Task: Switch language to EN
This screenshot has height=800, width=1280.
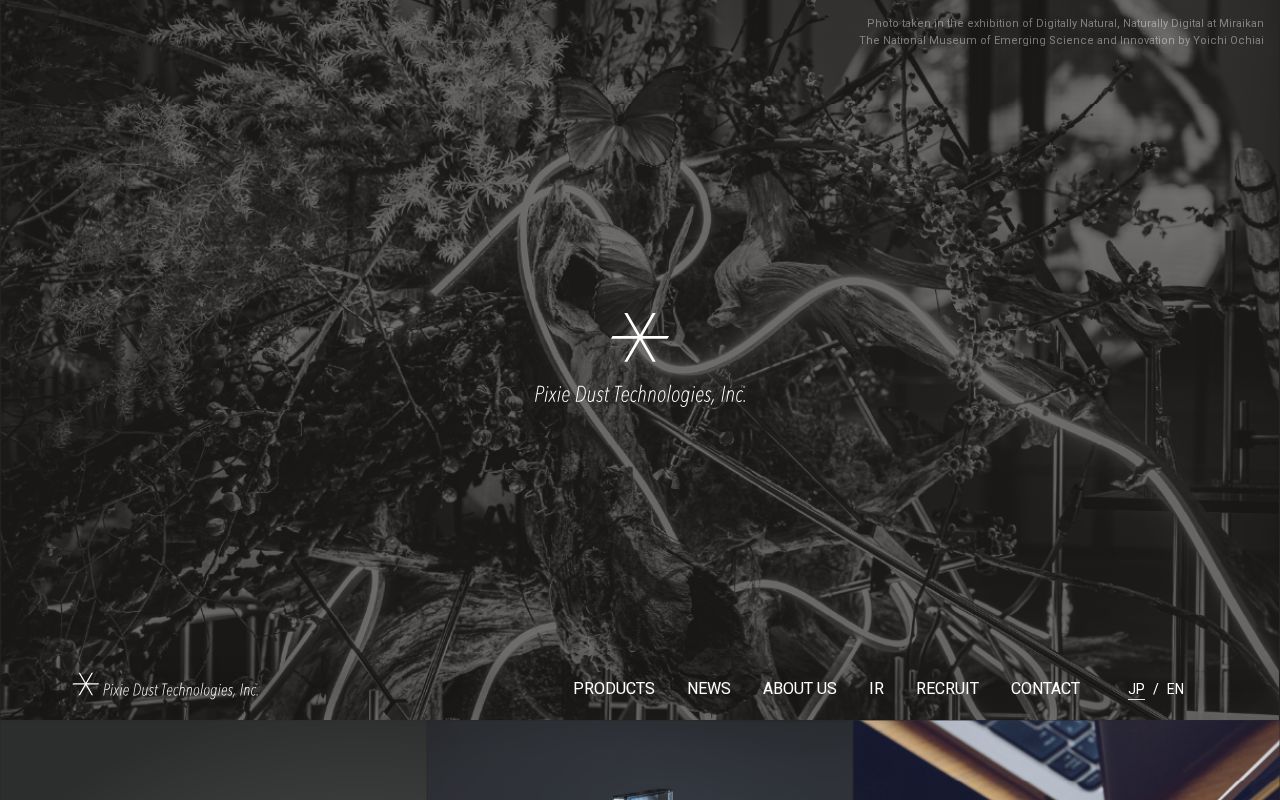Action: 1175,689
